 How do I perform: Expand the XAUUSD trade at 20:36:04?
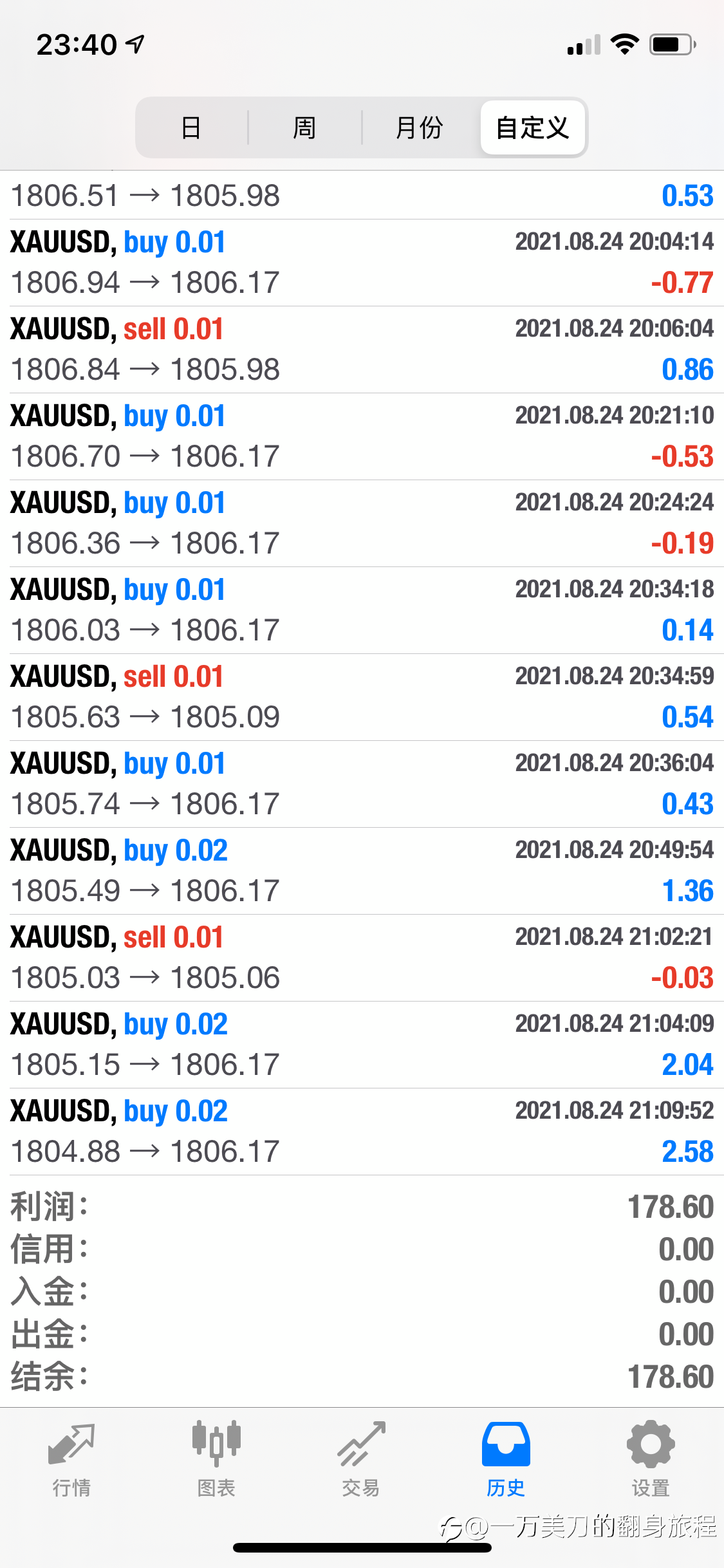point(362,784)
